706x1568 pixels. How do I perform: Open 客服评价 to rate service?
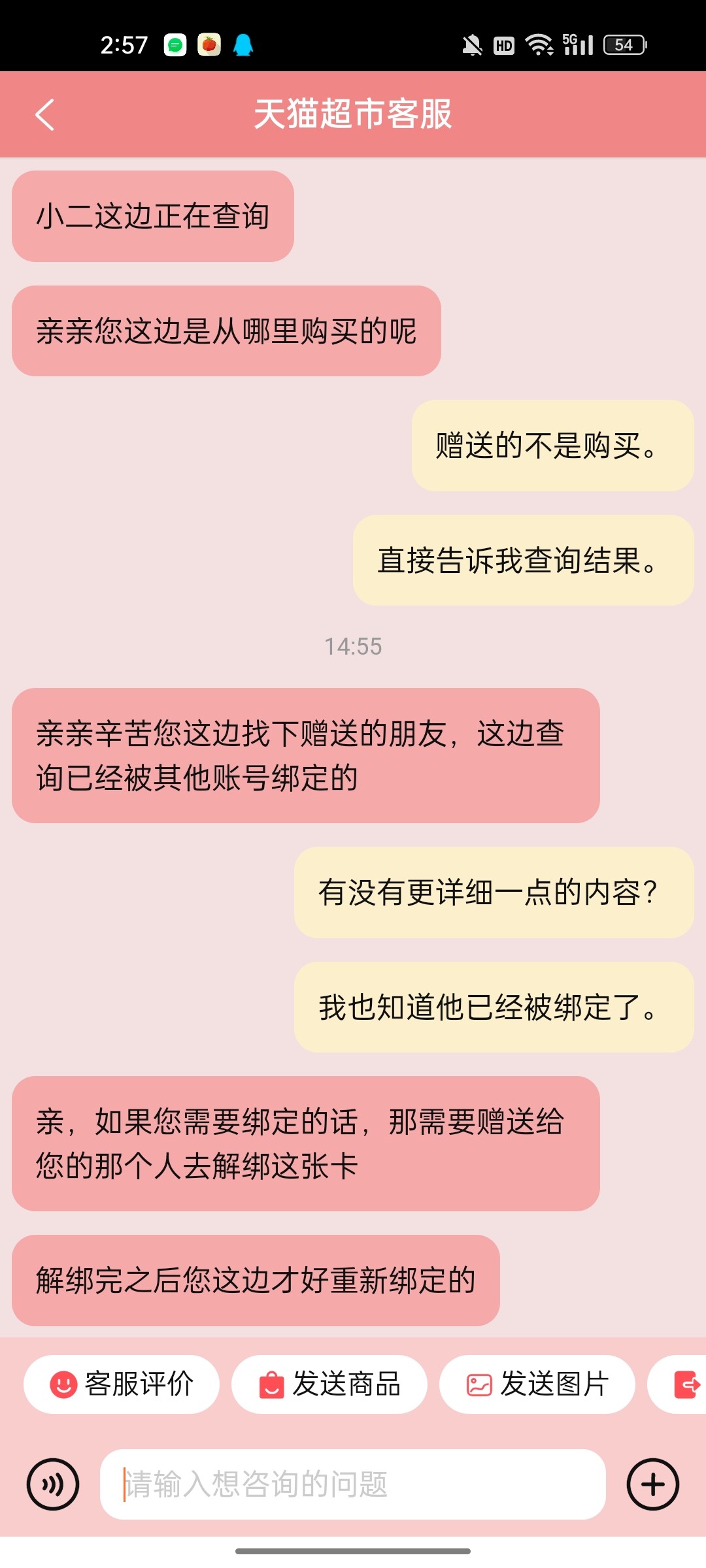point(122,1384)
